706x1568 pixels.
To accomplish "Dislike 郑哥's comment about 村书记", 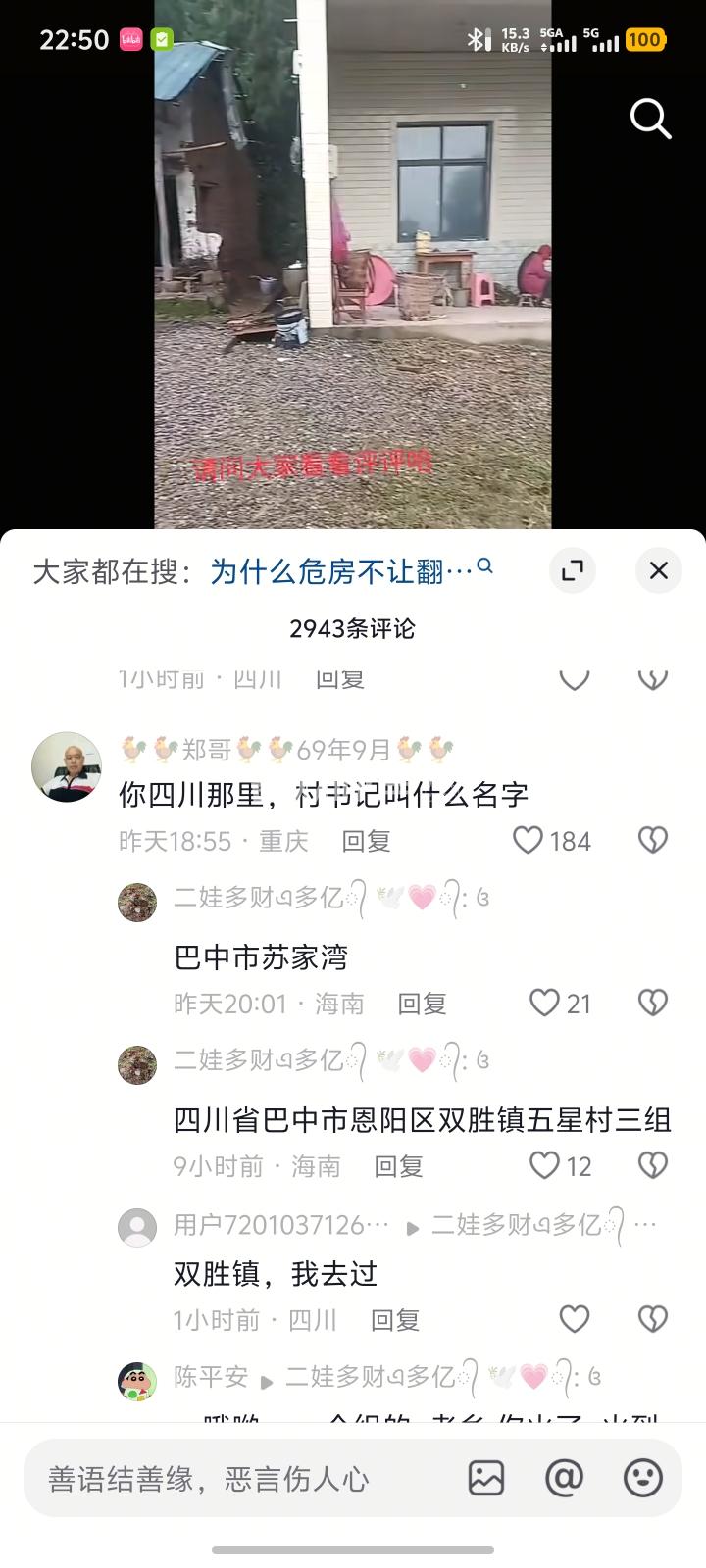I will [x=652, y=840].
